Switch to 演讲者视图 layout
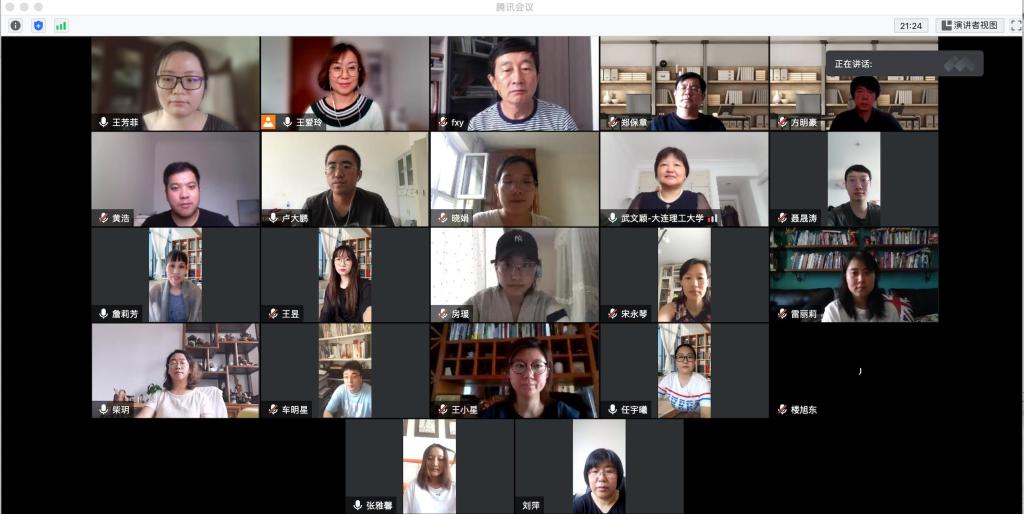Screen dimensions: 1024x514 (970, 25)
